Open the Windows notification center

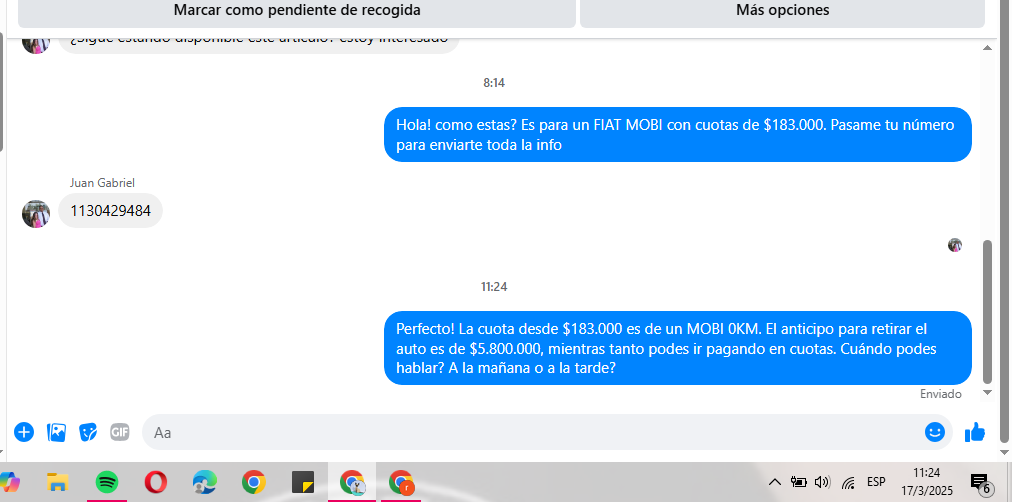pyautogui.click(x=980, y=484)
